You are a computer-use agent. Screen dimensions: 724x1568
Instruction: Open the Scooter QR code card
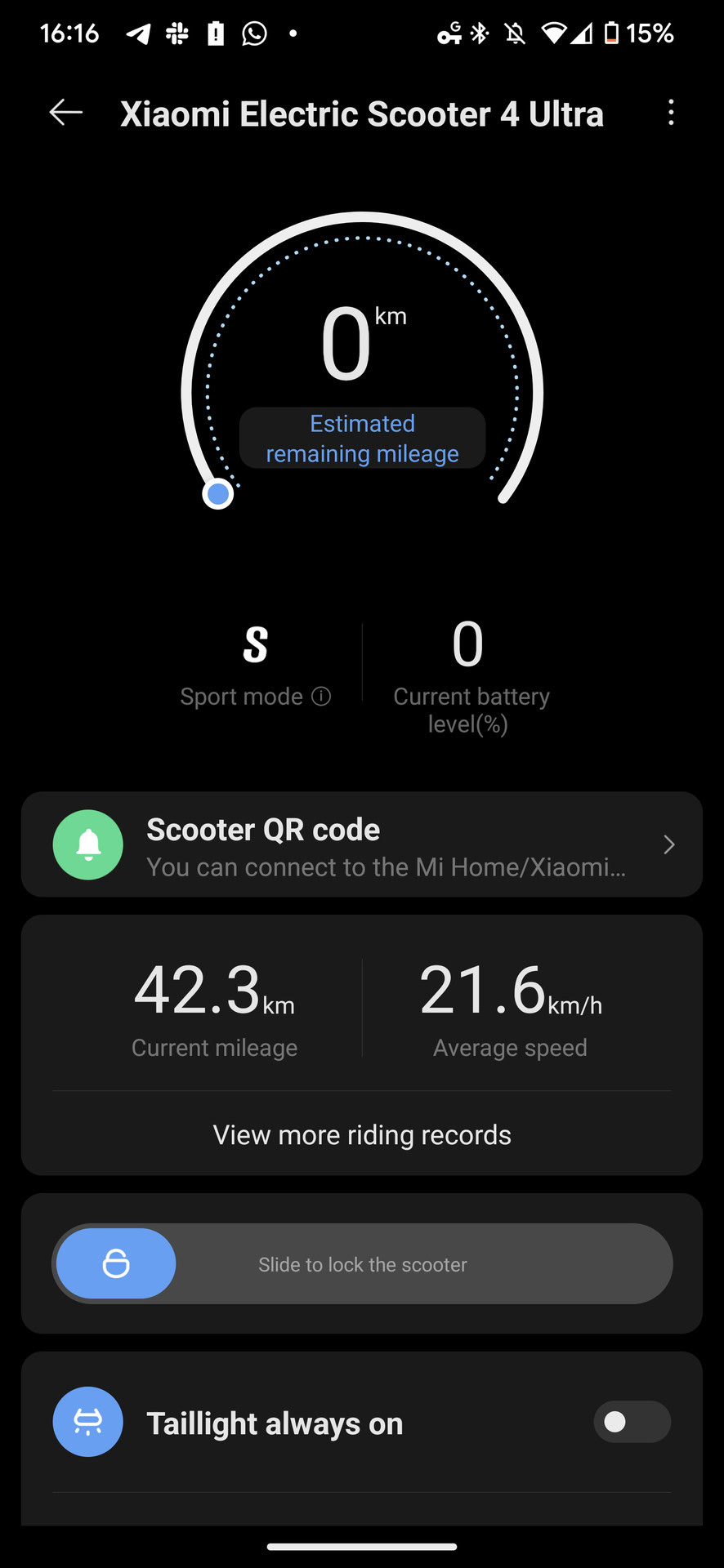(x=361, y=844)
